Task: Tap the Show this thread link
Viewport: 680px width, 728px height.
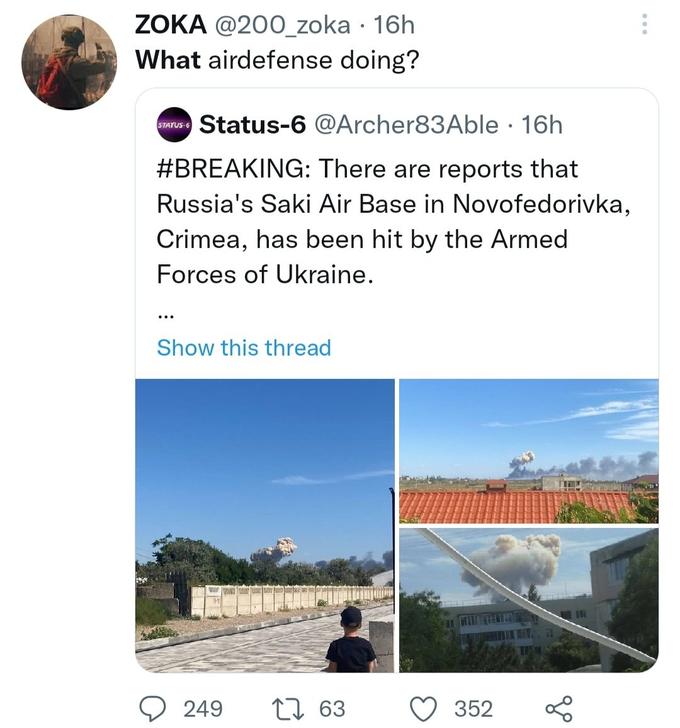Action: tap(243, 348)
